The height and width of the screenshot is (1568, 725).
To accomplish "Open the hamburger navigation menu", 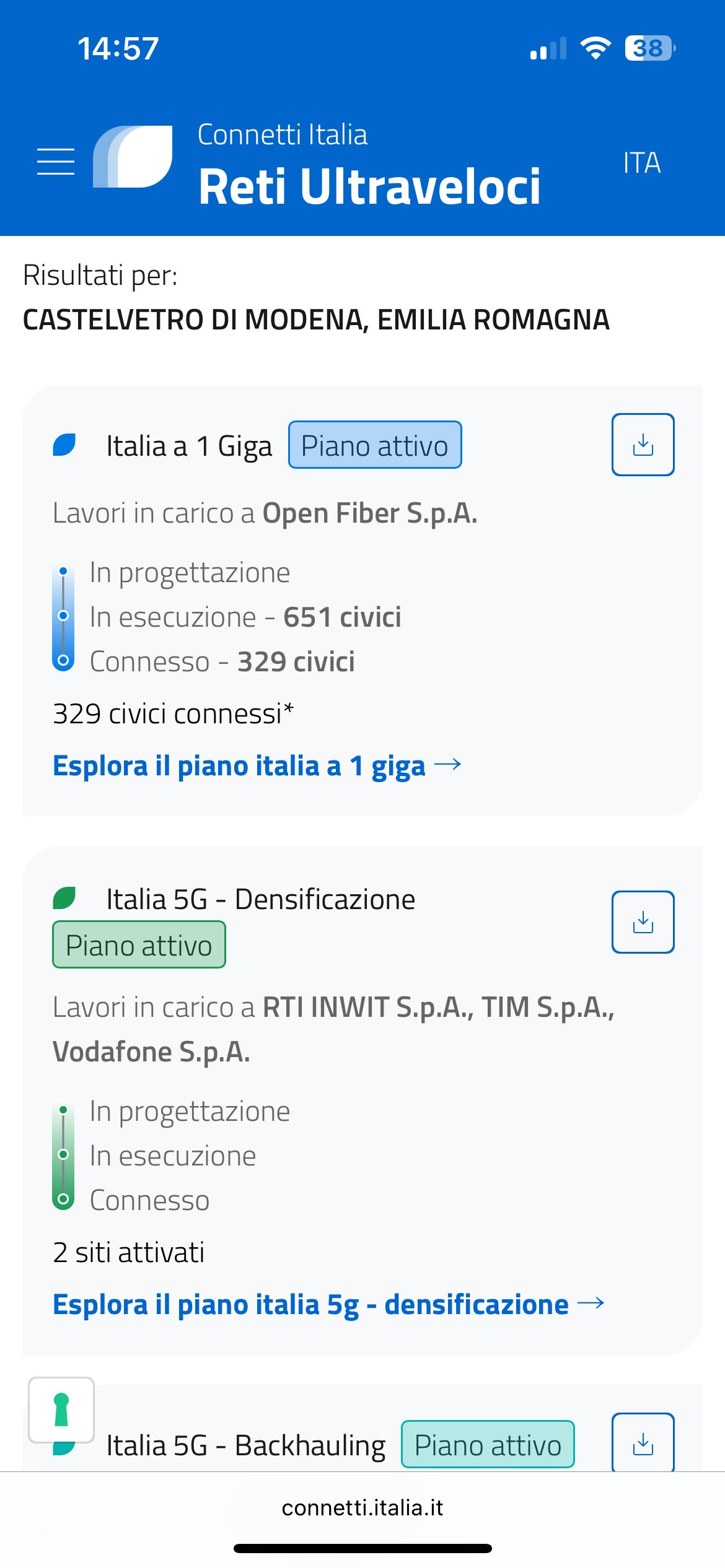I will [56, 162].
